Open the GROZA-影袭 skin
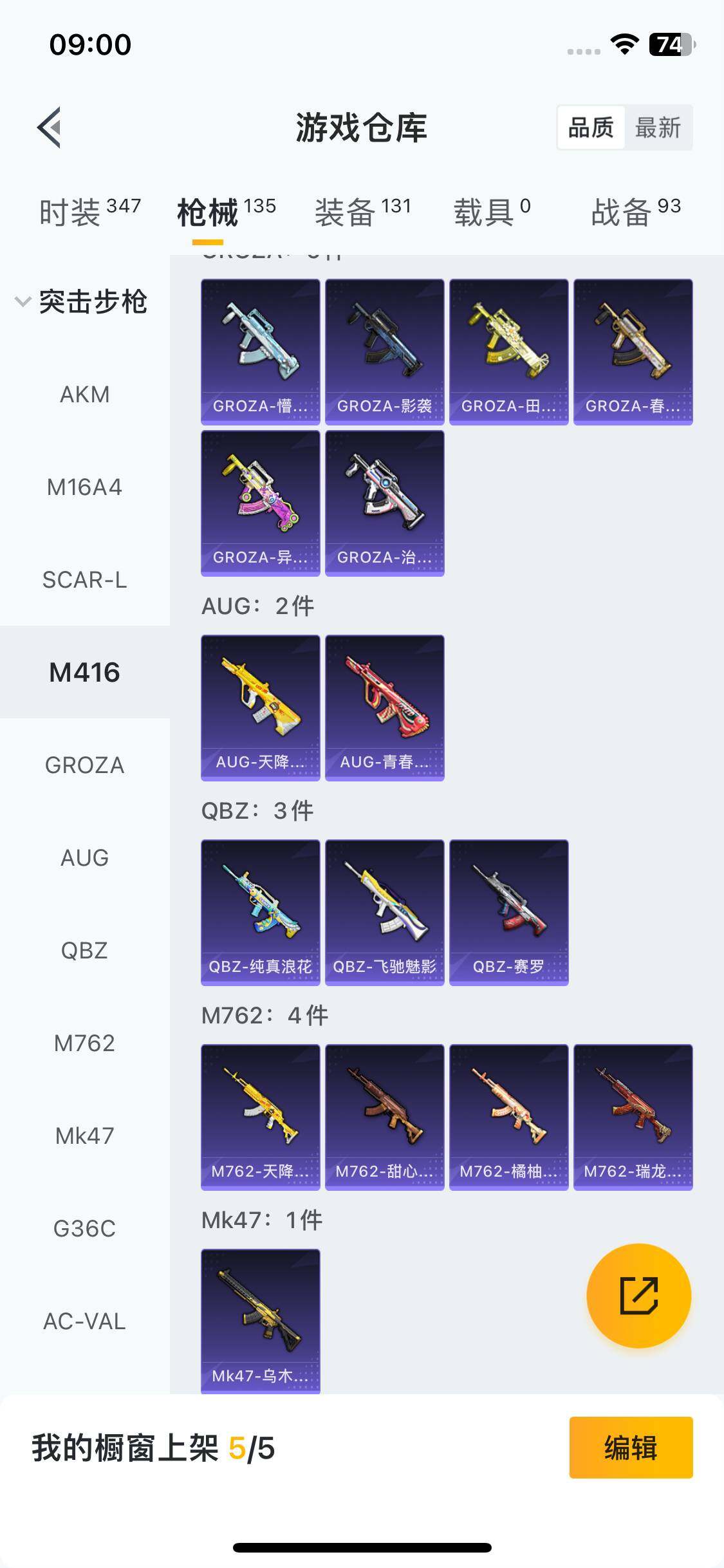Screen dimensions: 724x1568 385,351
